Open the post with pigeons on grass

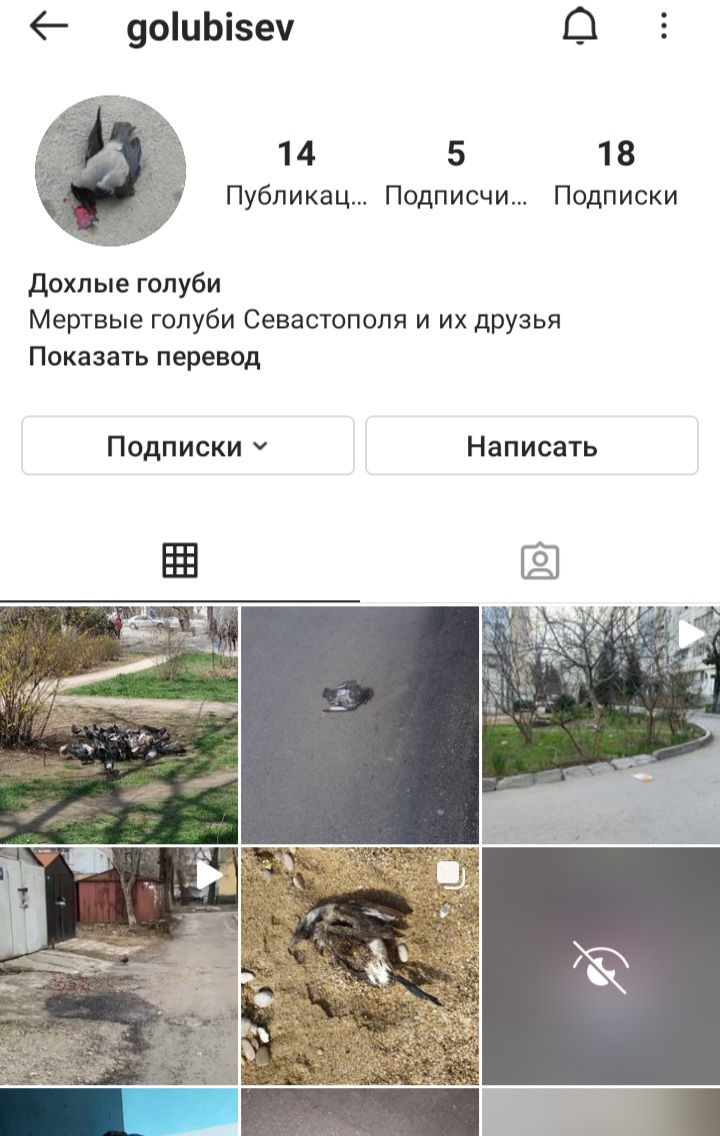tap(119, 725)
